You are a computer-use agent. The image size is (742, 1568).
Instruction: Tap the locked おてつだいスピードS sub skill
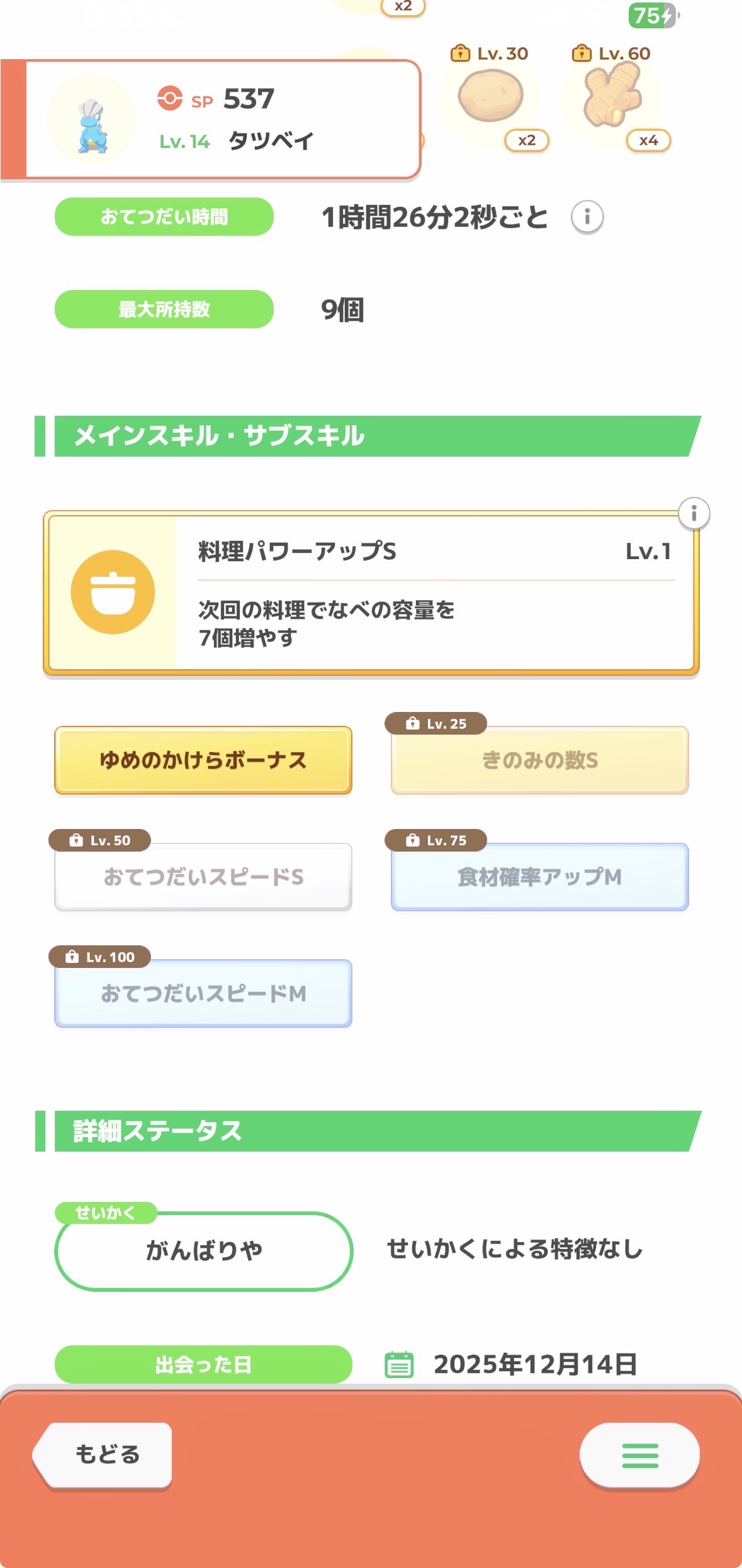pos(203,876)
